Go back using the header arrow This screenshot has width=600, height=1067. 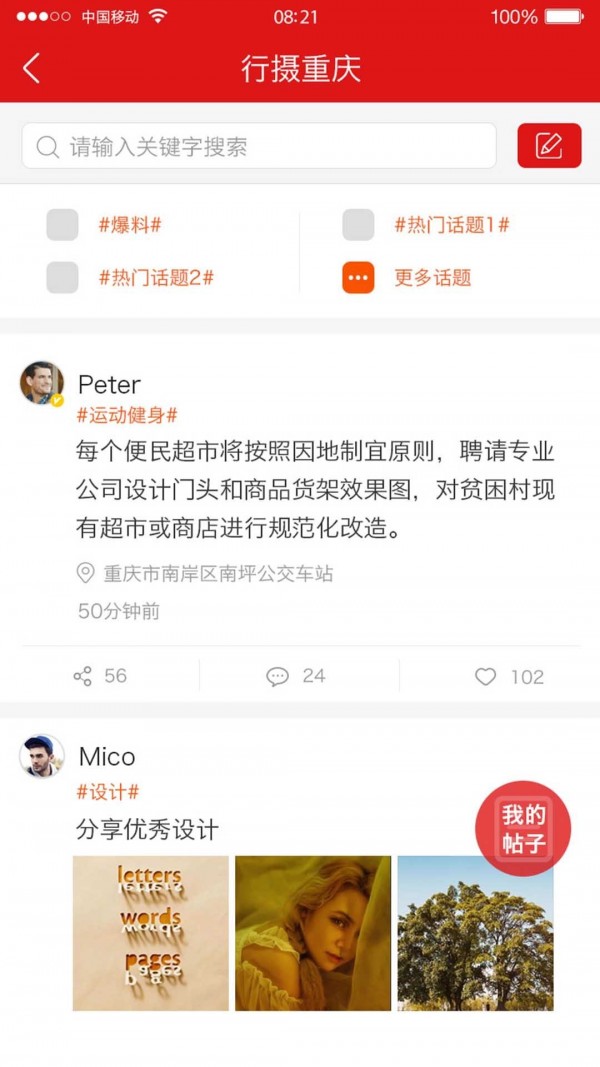point(32,68)
